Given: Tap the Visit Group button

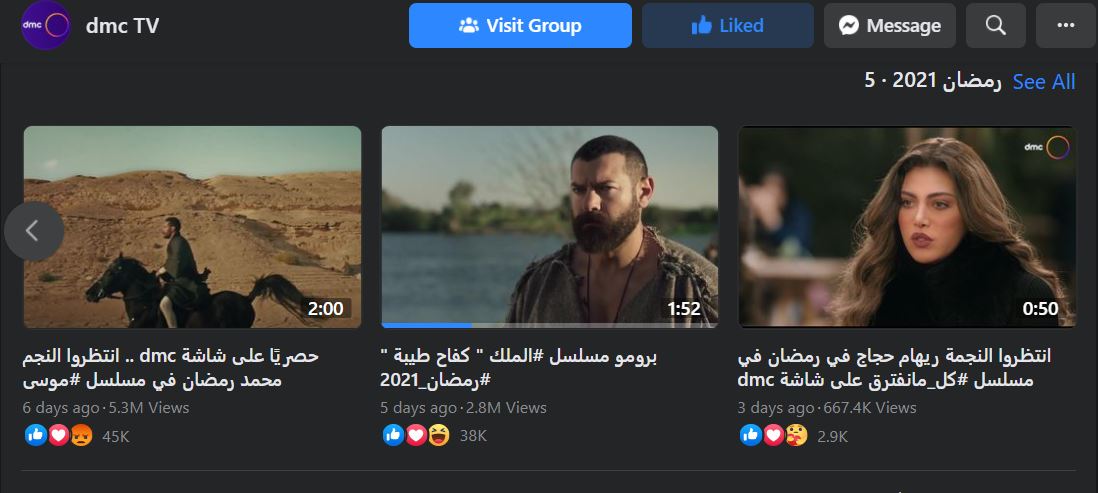Looking at the screenshot, I should pyautogui.click(x=520, y=26).
